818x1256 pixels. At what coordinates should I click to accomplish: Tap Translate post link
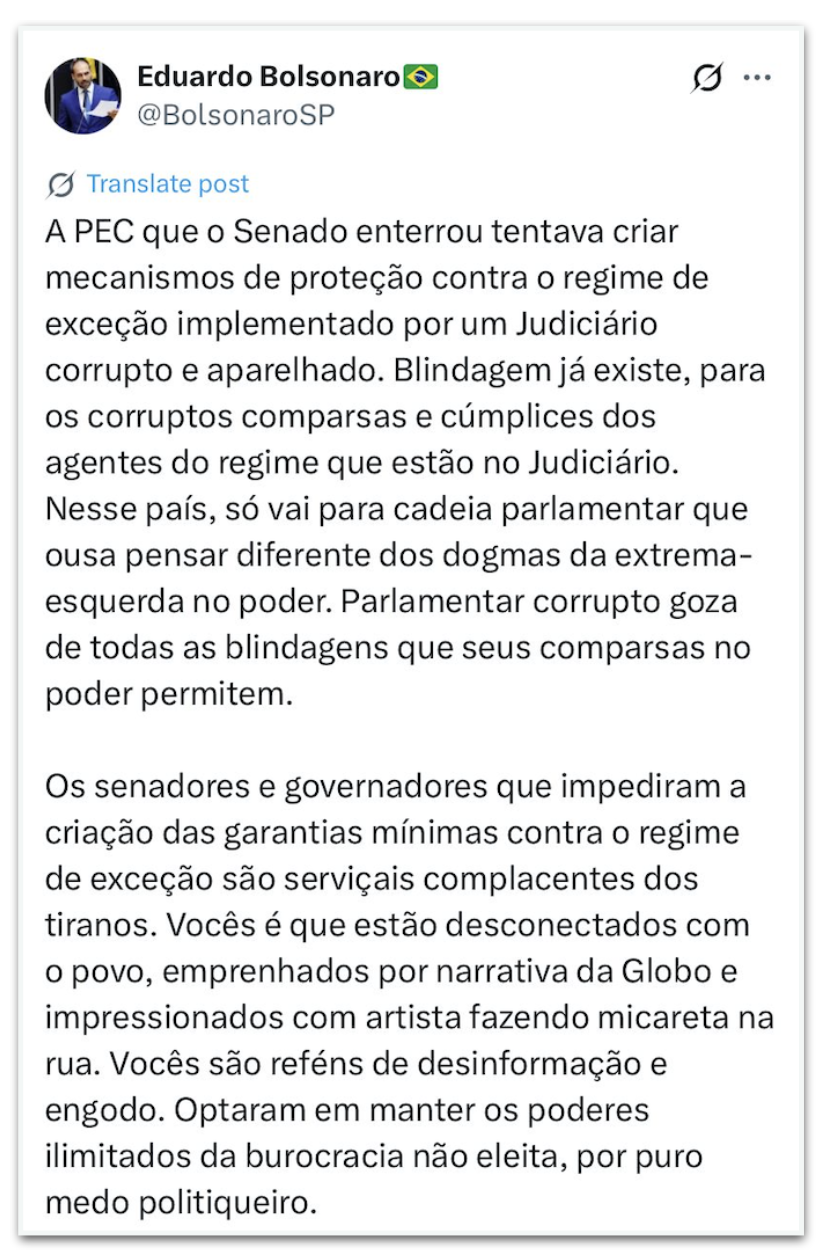[167, 184]
